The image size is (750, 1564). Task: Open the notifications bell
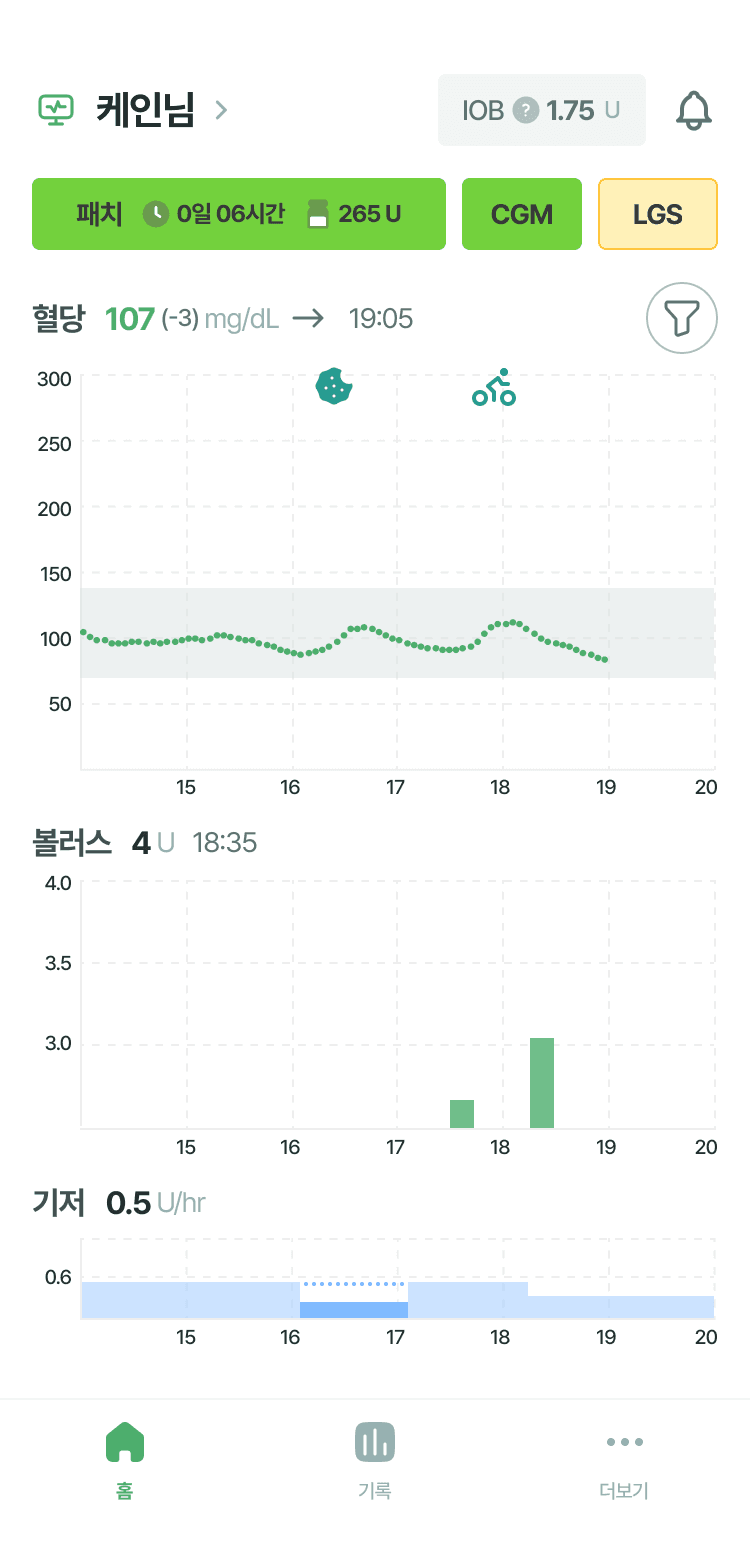click(693, 110)
